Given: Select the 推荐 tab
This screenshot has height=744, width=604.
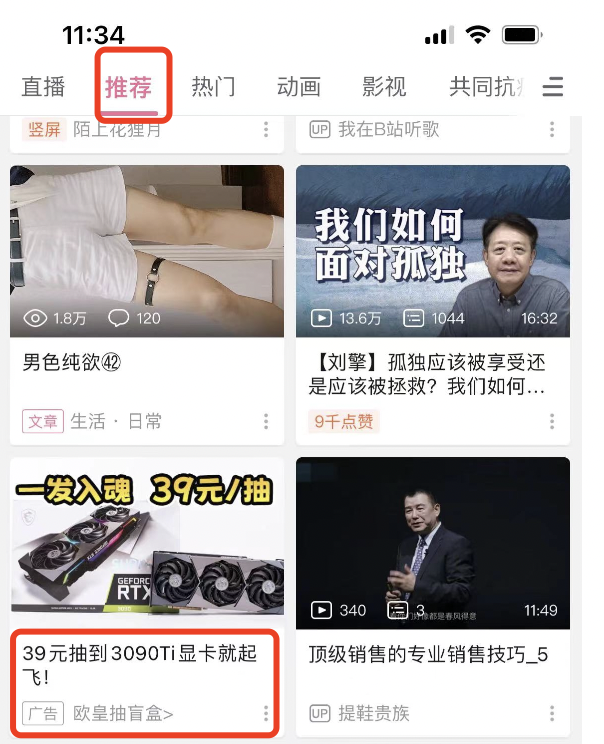Looking at the screenshot, I should [129, 87].
